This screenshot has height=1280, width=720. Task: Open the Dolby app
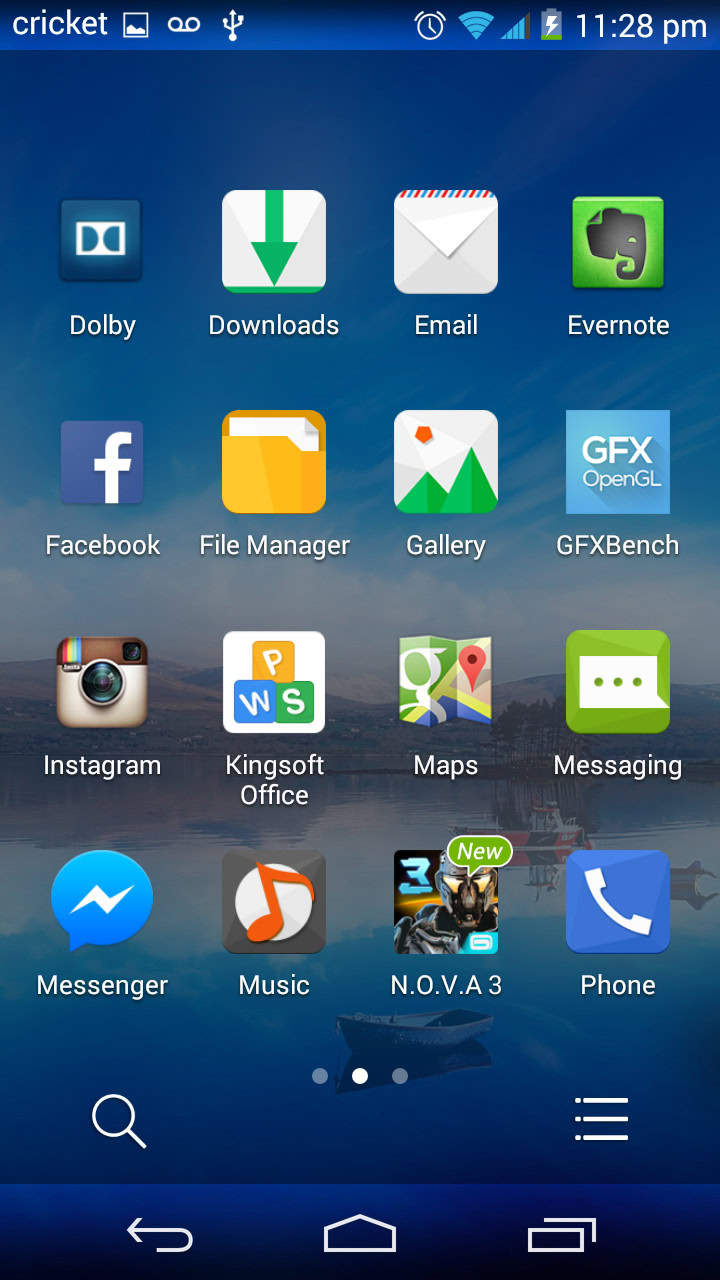101,241
